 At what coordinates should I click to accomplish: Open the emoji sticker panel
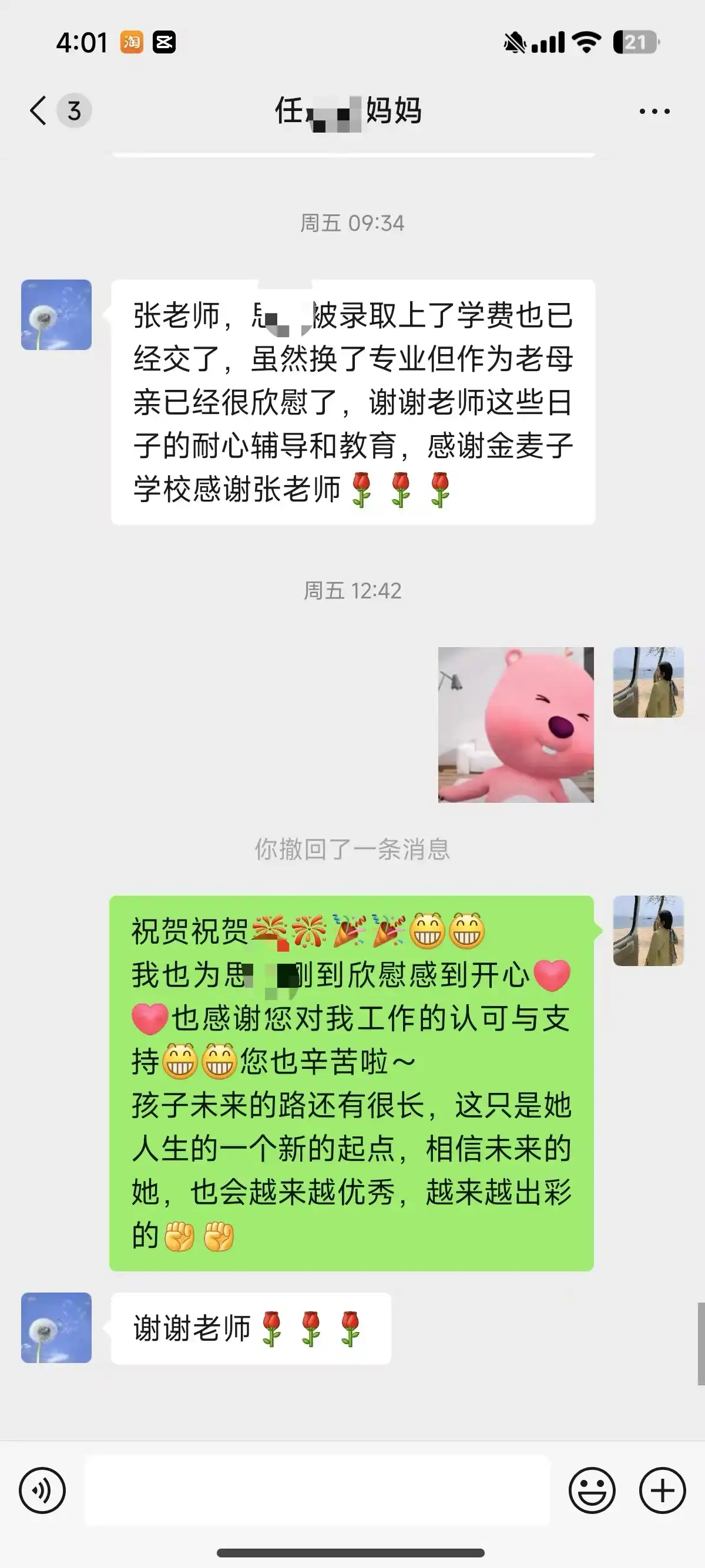coord(592,1490)
